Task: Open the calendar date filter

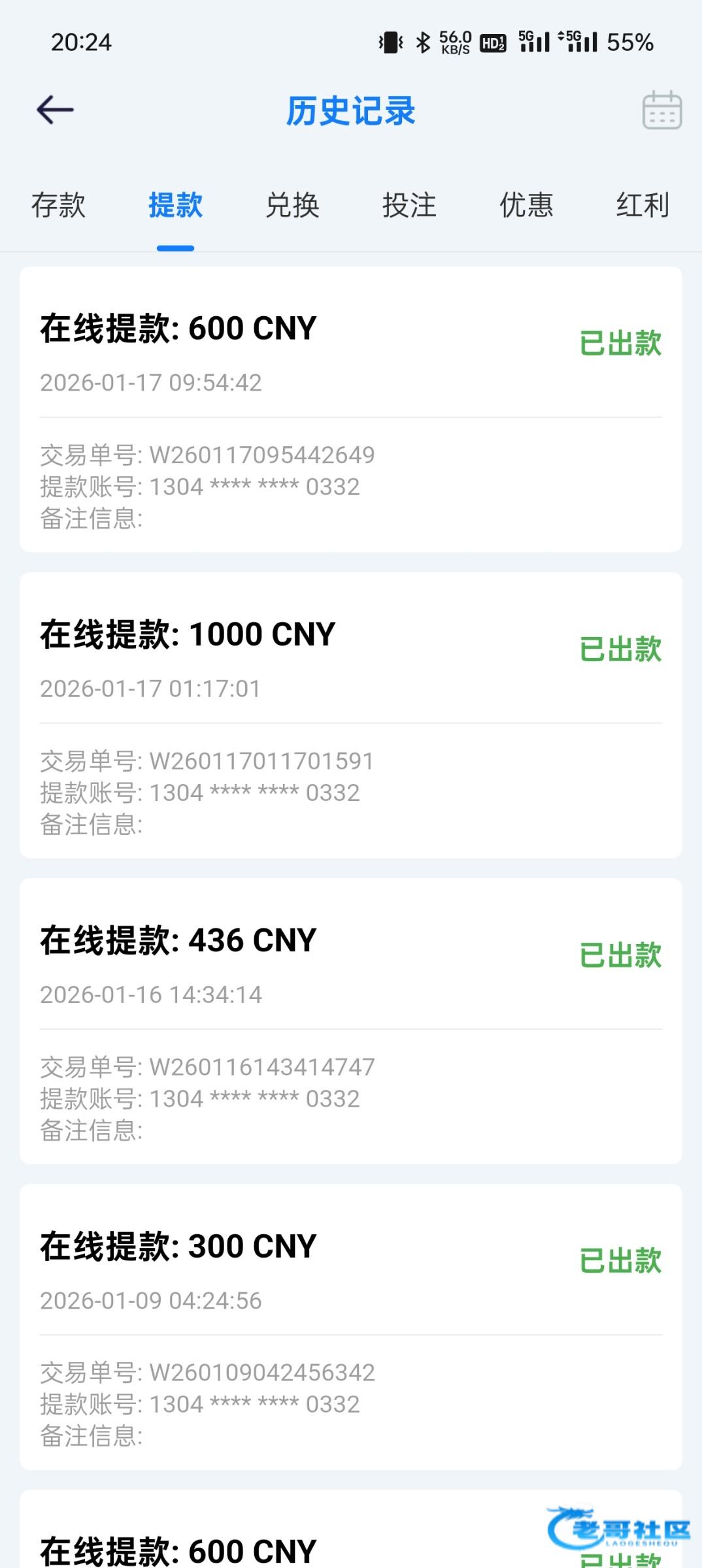Action: pyautogui.click(x=661, y=110)
